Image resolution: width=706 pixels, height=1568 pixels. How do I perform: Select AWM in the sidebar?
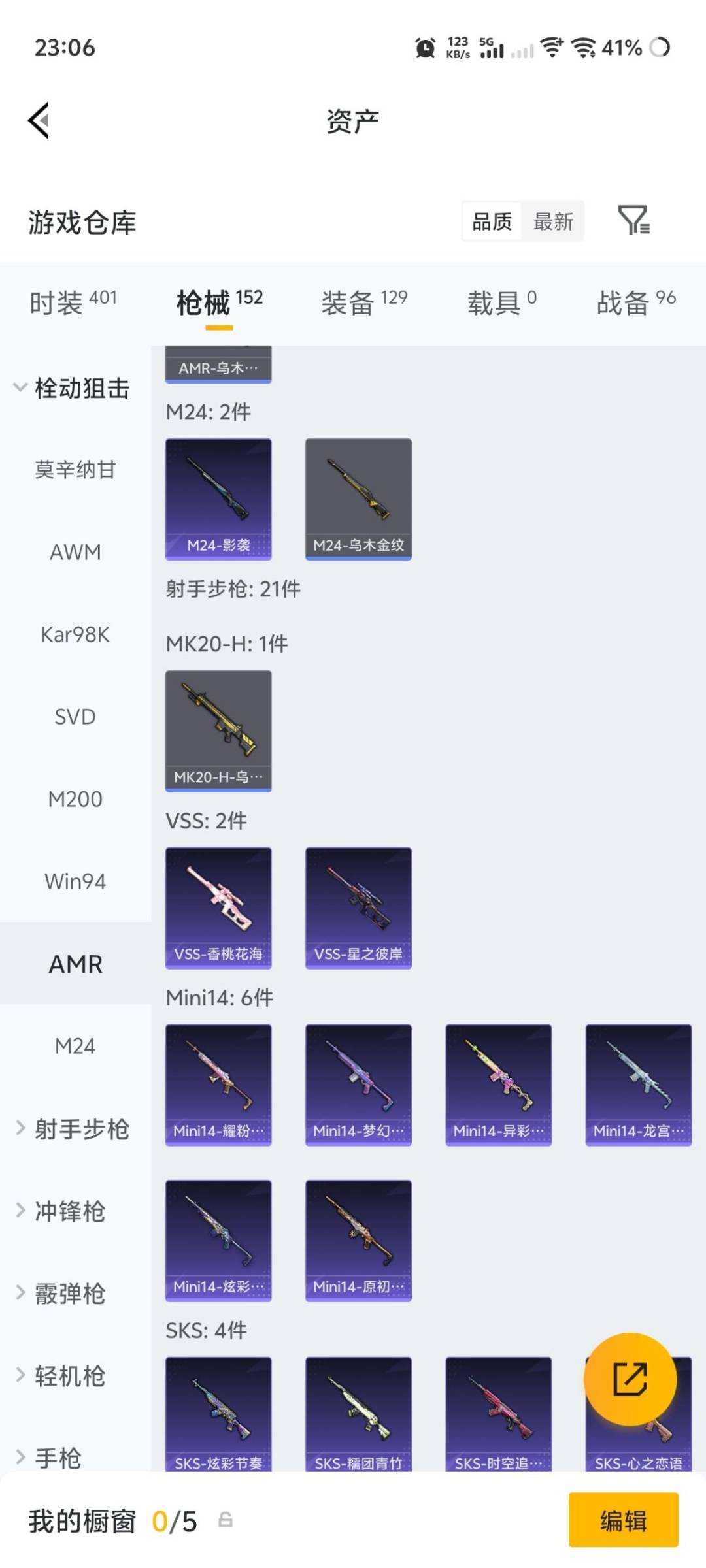[76, 552]
